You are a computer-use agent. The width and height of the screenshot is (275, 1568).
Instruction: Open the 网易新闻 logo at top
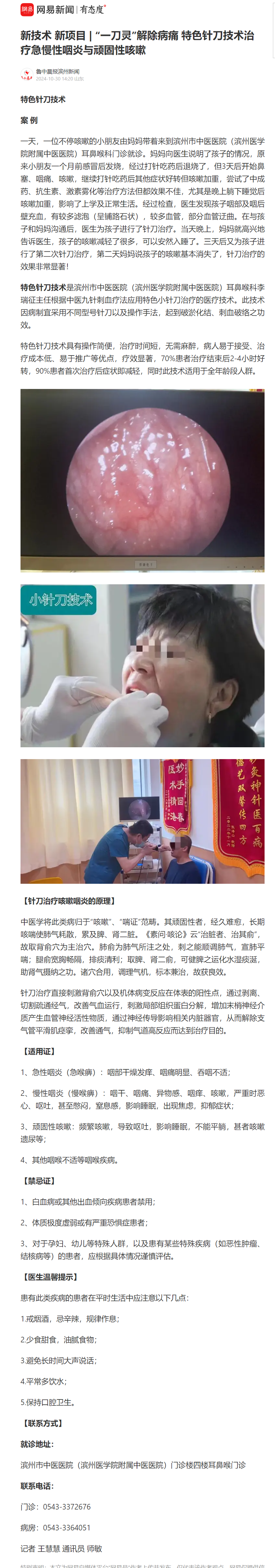[47, 10]
